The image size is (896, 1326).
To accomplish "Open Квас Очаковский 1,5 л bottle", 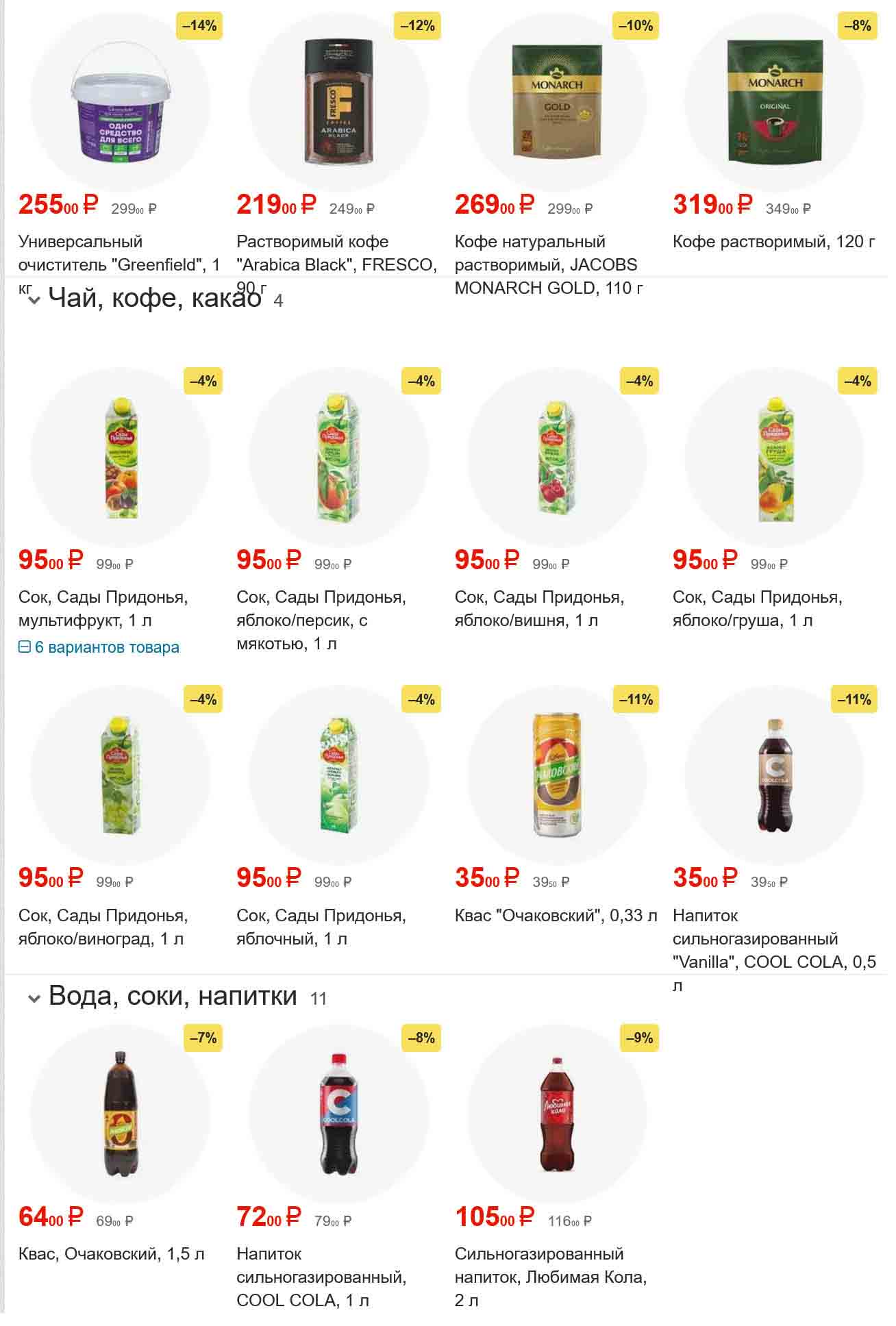I will click(119, 1114).
